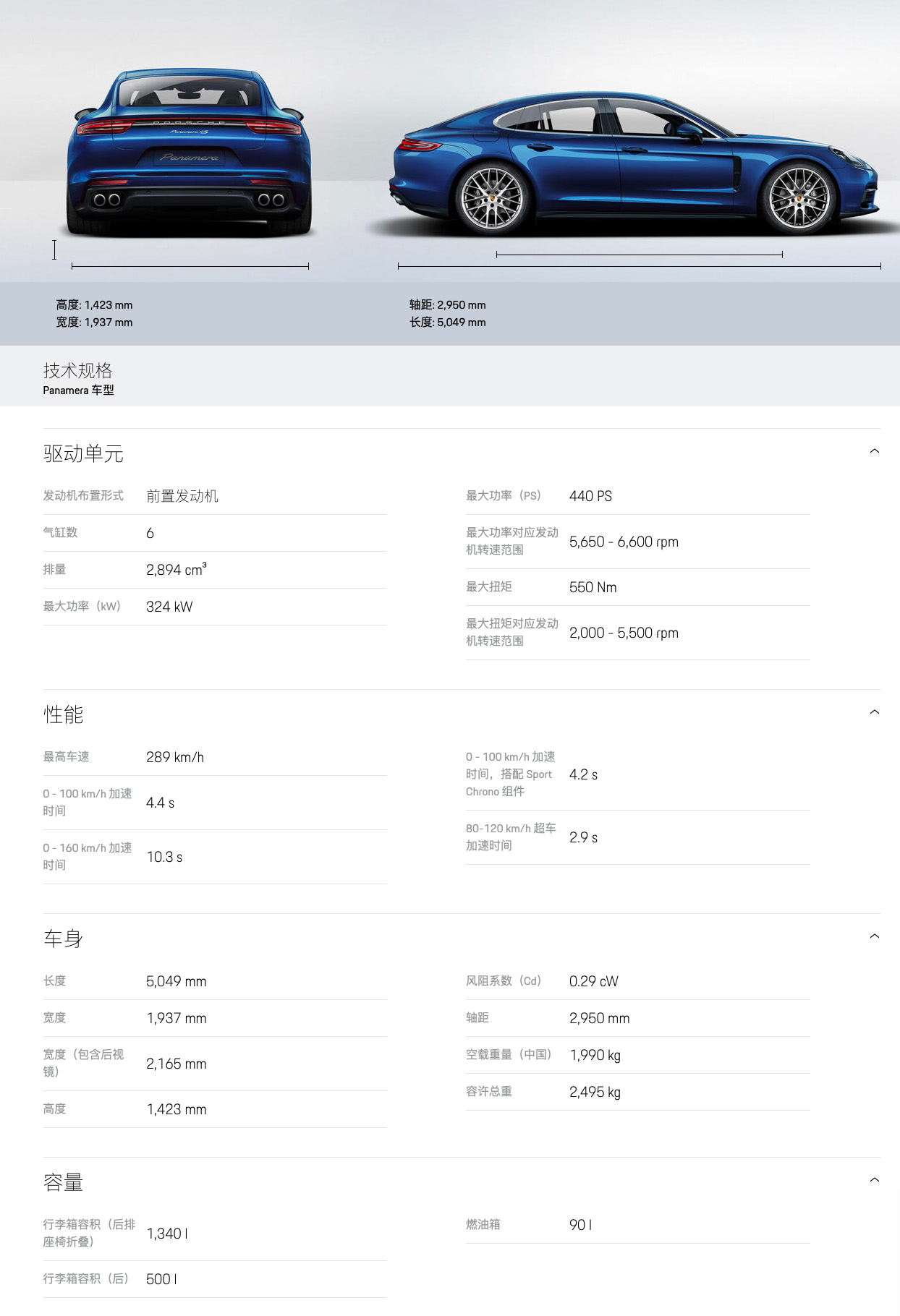The height and width of the screenshot is (1316, 900).
Task: Collapse the 容量 section
Action: pos(874,1180)
